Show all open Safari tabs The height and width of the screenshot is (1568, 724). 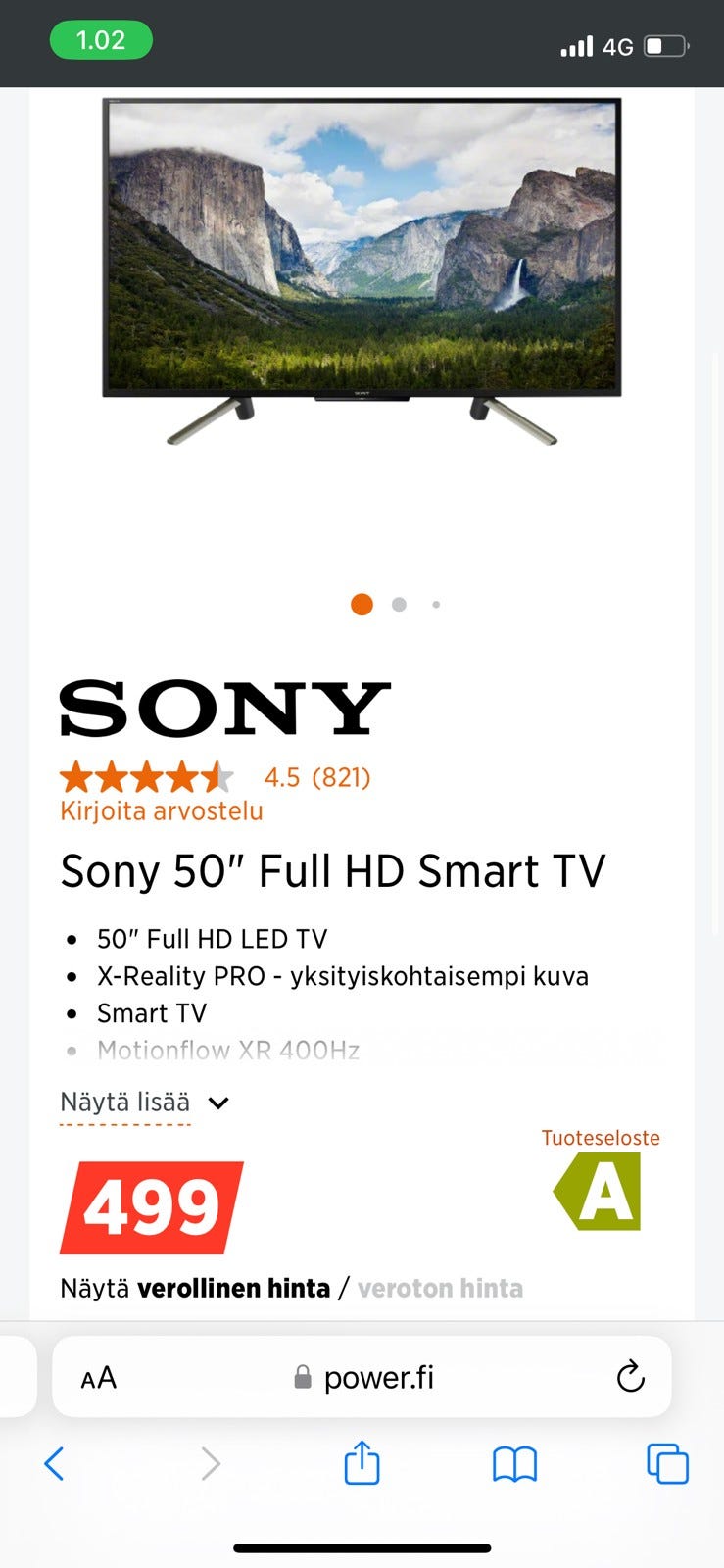667,1464
